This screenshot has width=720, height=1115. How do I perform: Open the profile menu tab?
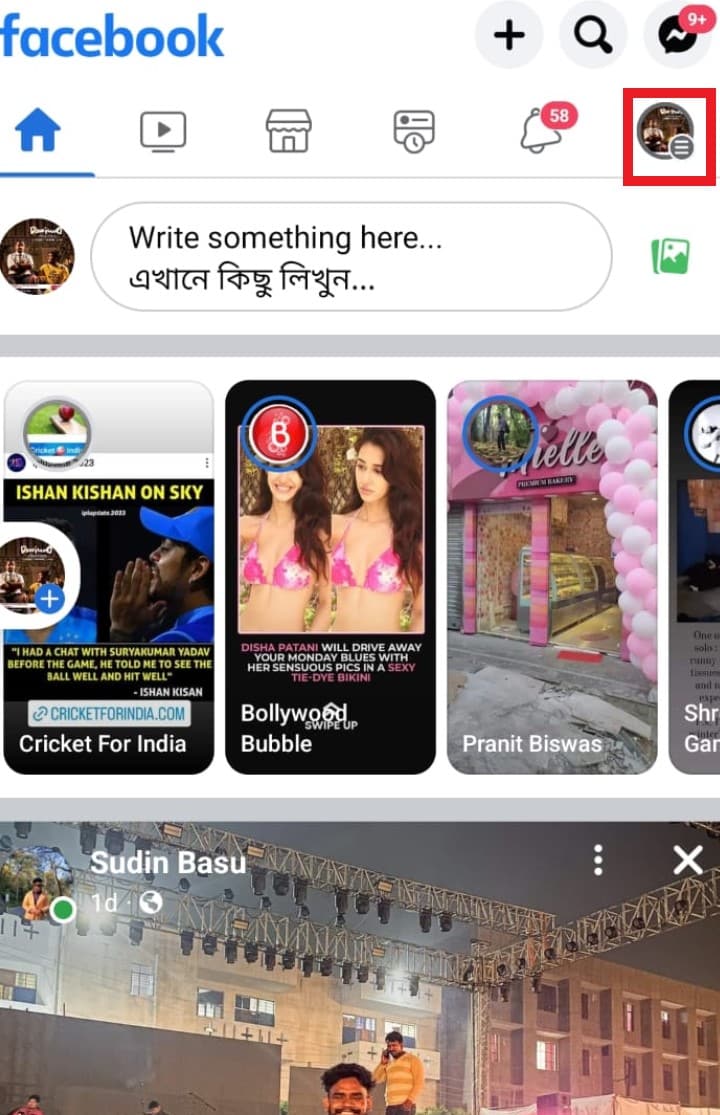666,131
